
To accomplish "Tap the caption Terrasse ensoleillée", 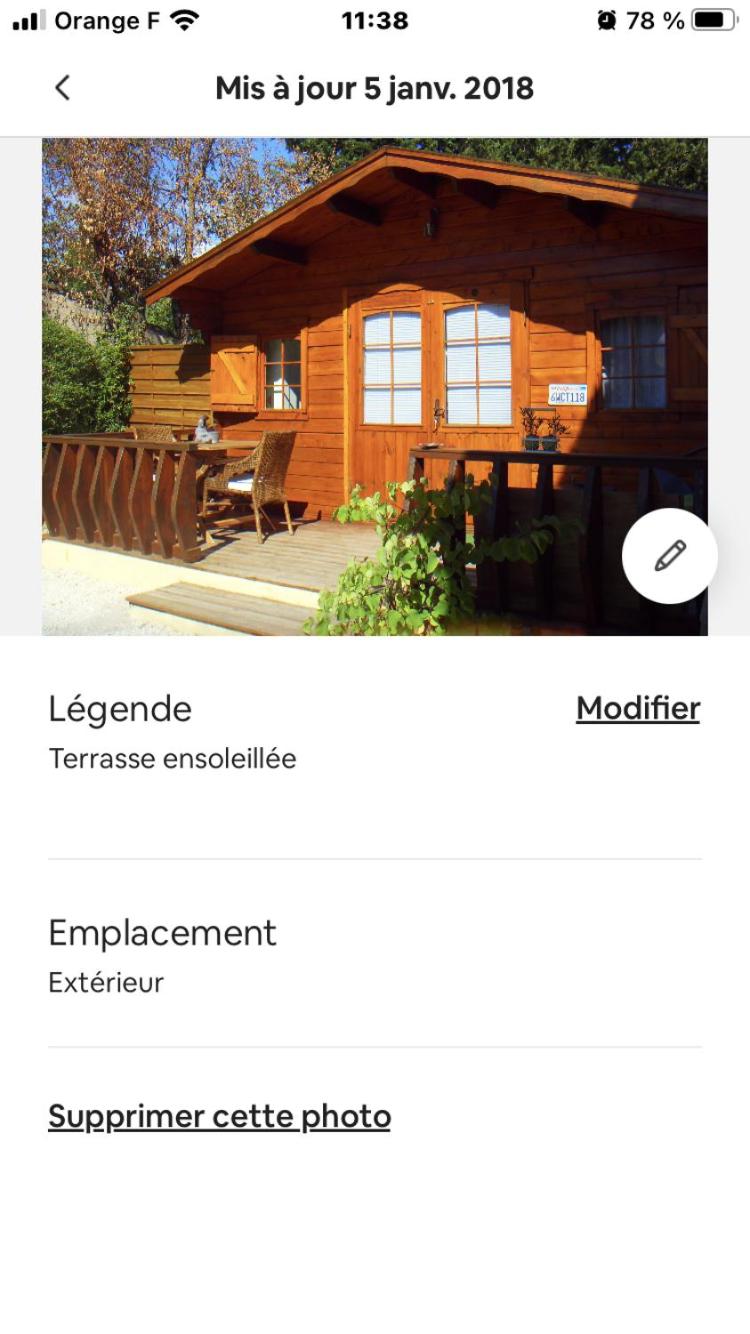I will click(x=172, y=758).
